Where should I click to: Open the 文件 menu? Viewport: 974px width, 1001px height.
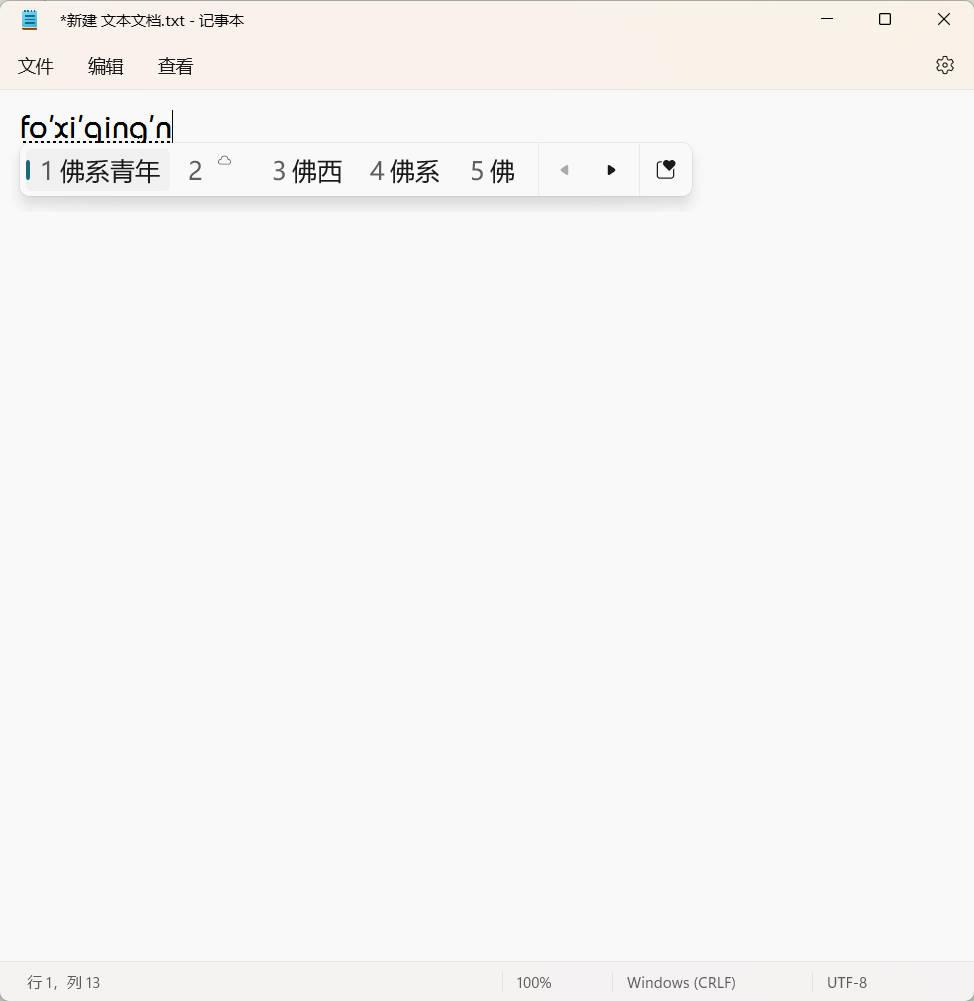coord(36,66)
